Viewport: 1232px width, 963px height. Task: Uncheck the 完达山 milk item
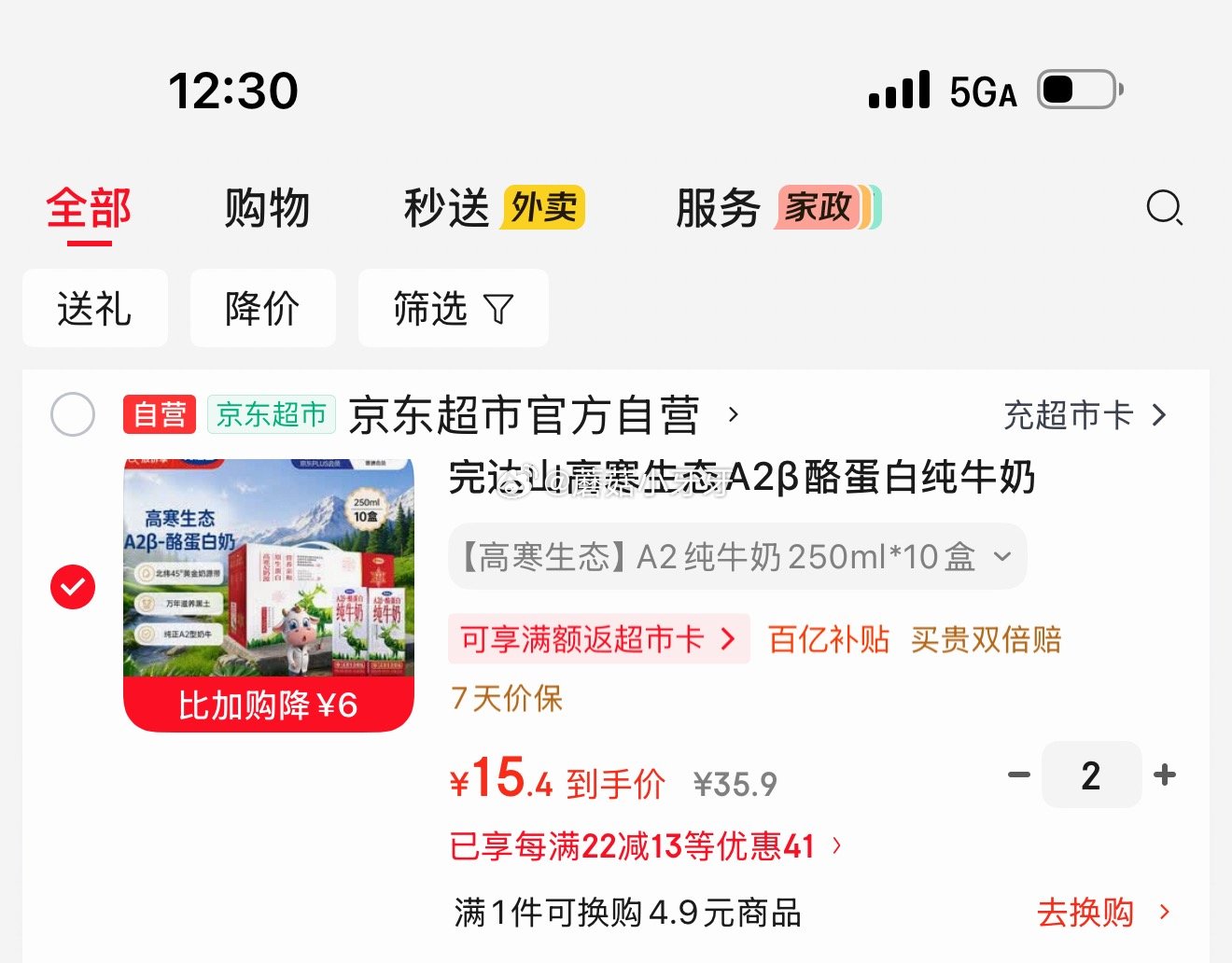(73, 587)
